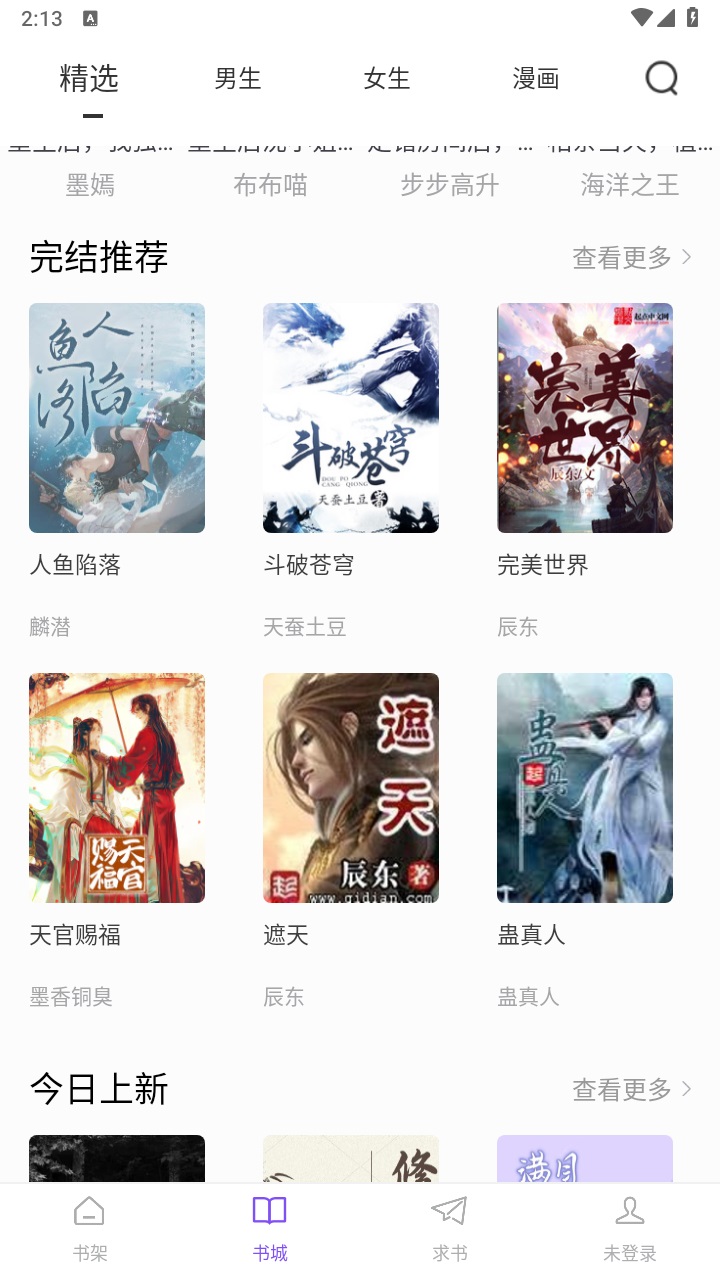Select the 书城 (bookstore) nav icon
The width and height of the screenshot is (720, 1280).
269,1209
